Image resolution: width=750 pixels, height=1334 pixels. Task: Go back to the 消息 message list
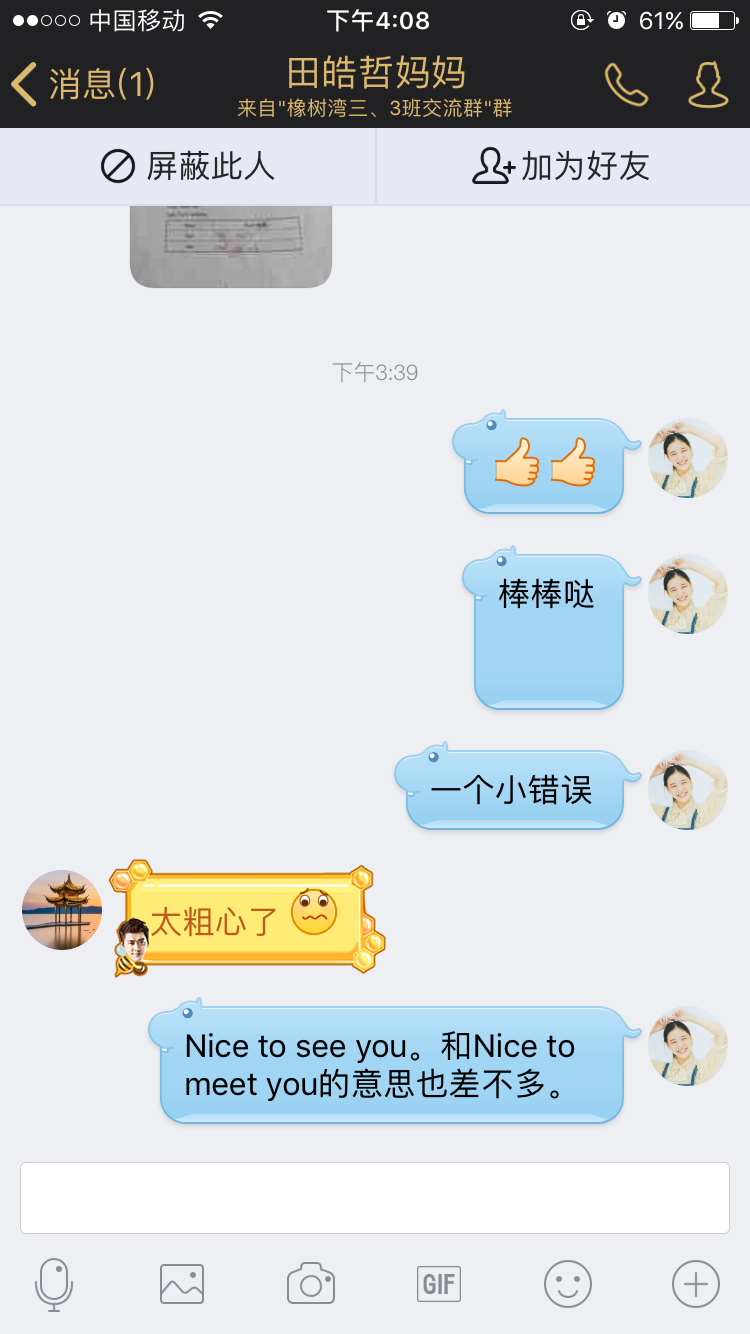pyautogui.click(x=82, y=84)
